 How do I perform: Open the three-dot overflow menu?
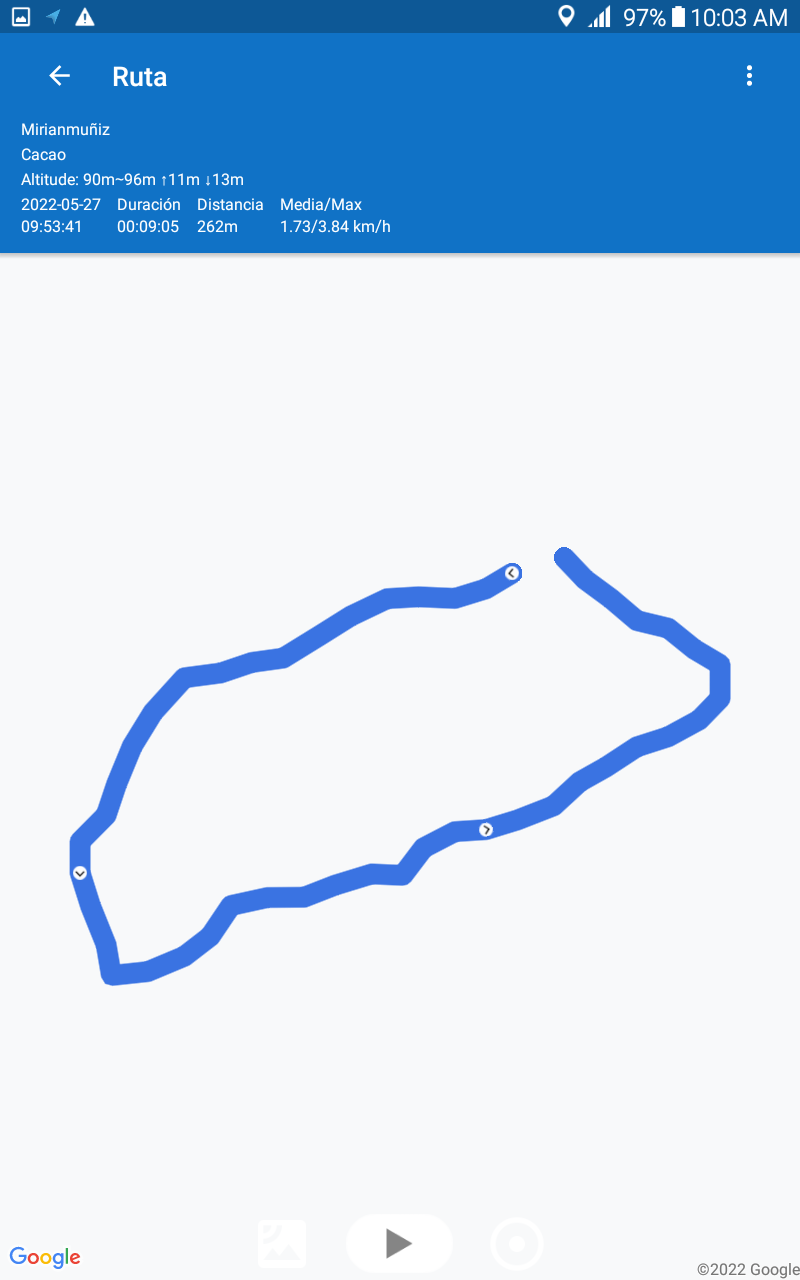tap(749, 76)
